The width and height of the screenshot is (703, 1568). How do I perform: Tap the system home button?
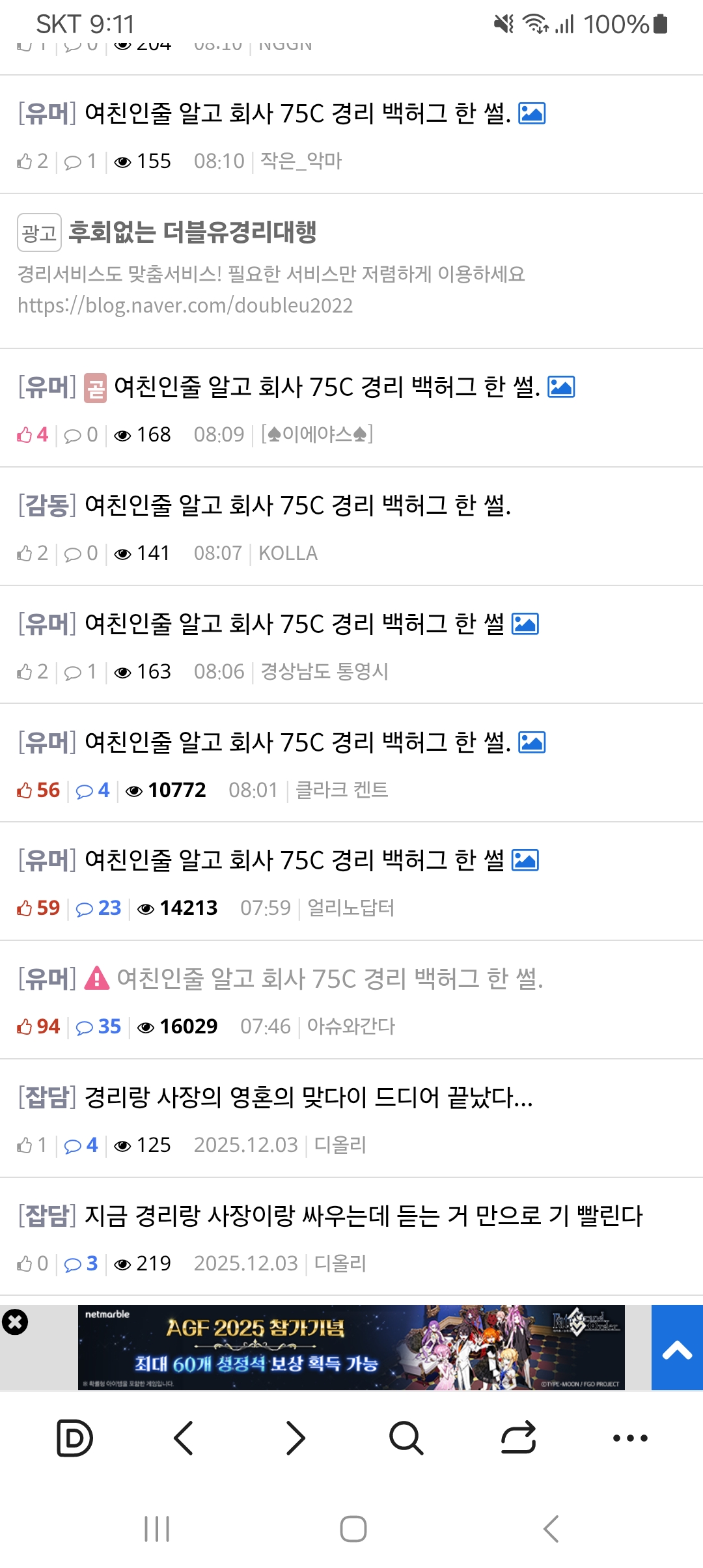pyautogui.click(x=353, y=1529)
